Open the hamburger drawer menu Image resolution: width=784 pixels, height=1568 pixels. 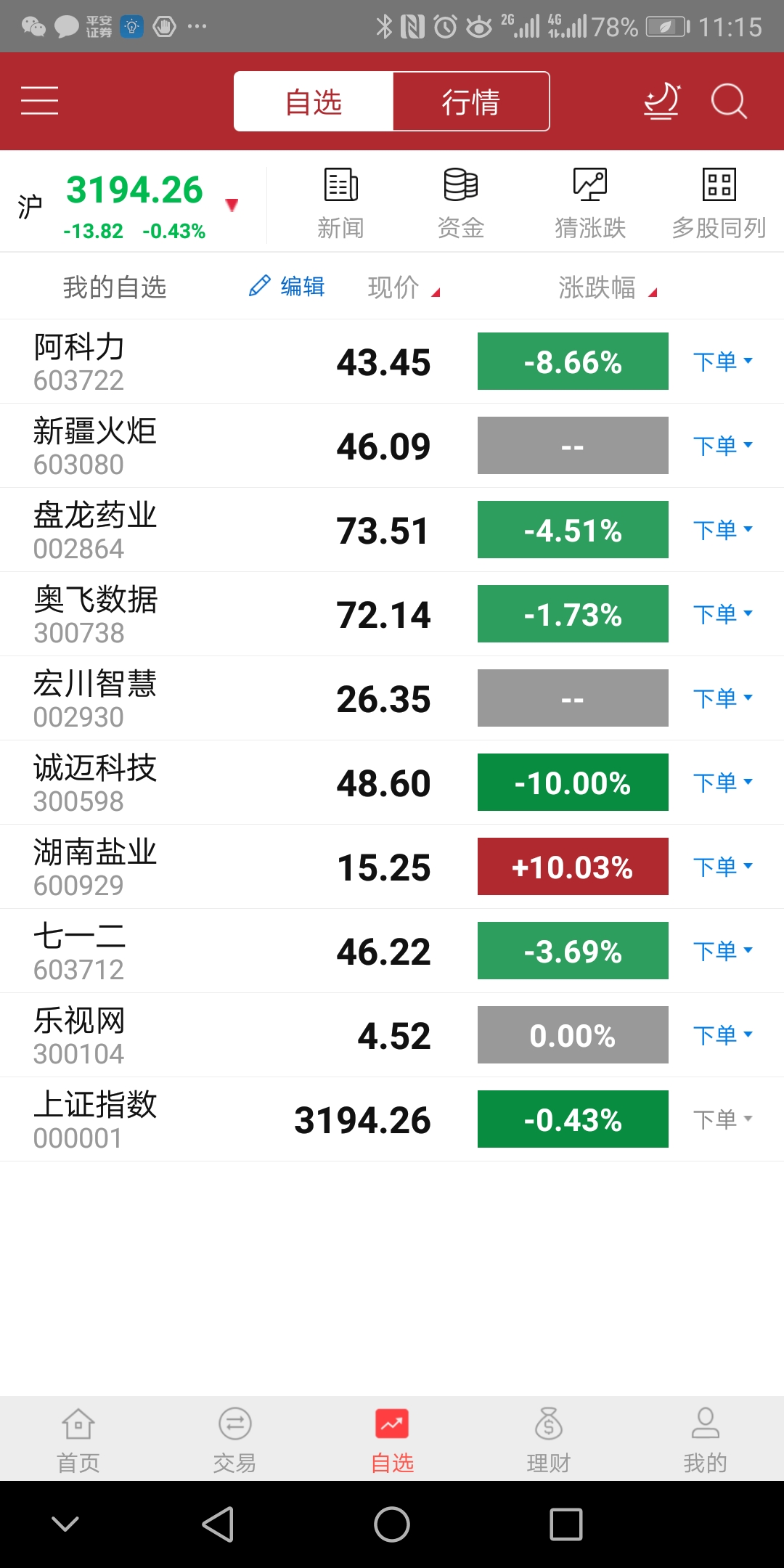click(x=39, y=101)
